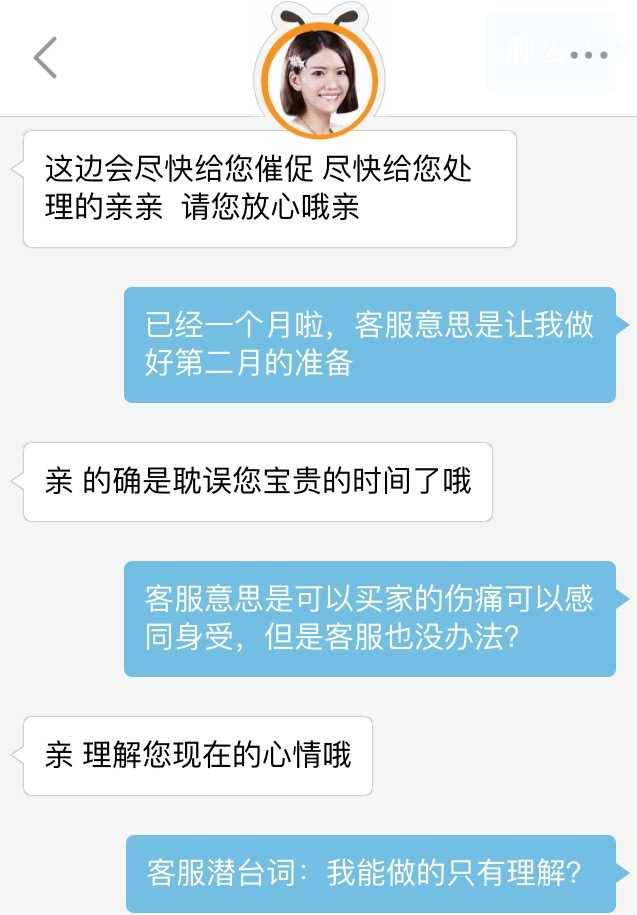Open the three-dot overflow menu
637x915 pixels.
(589, 56)
